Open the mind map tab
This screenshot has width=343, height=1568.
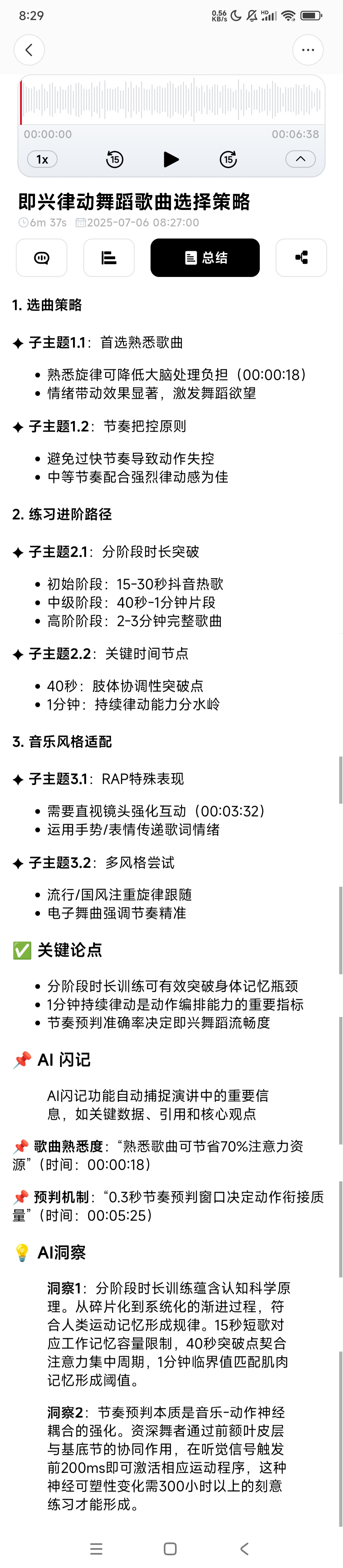click(x=301, y=258)
